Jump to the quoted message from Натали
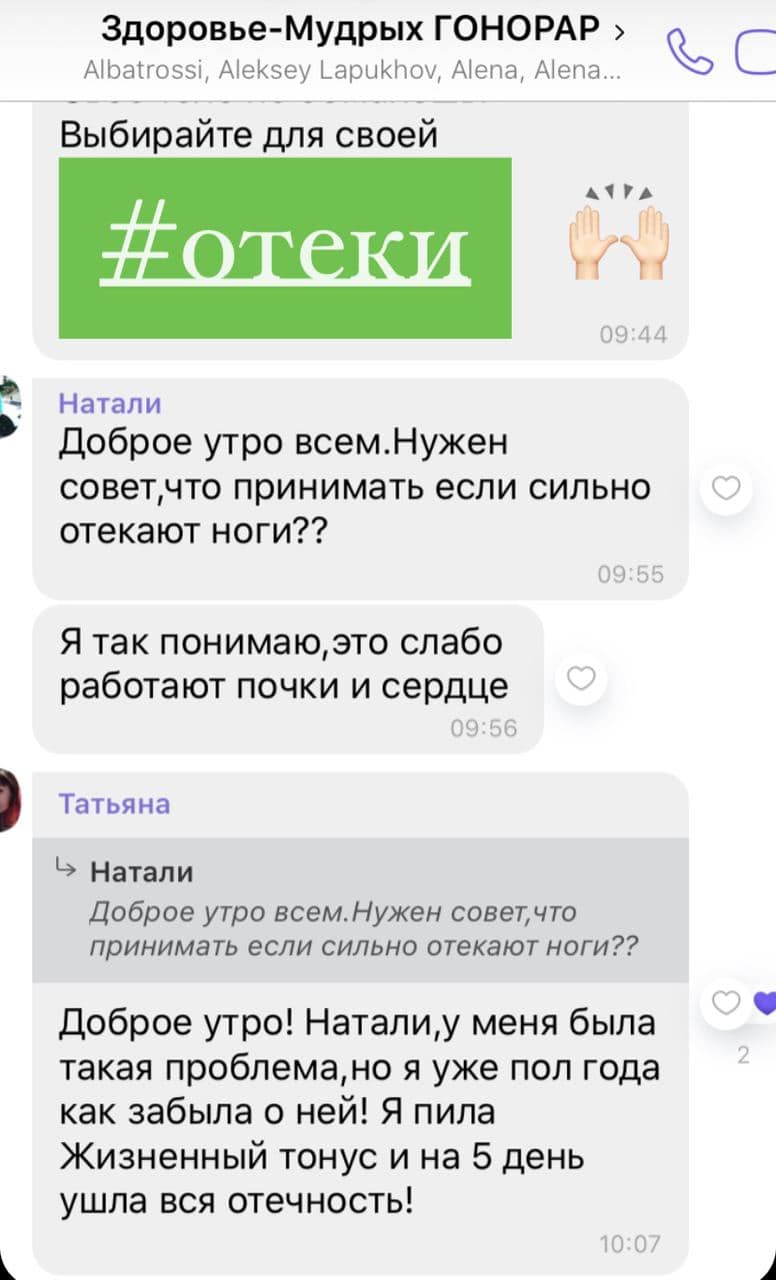The image size is (776, 1280). 360,909
